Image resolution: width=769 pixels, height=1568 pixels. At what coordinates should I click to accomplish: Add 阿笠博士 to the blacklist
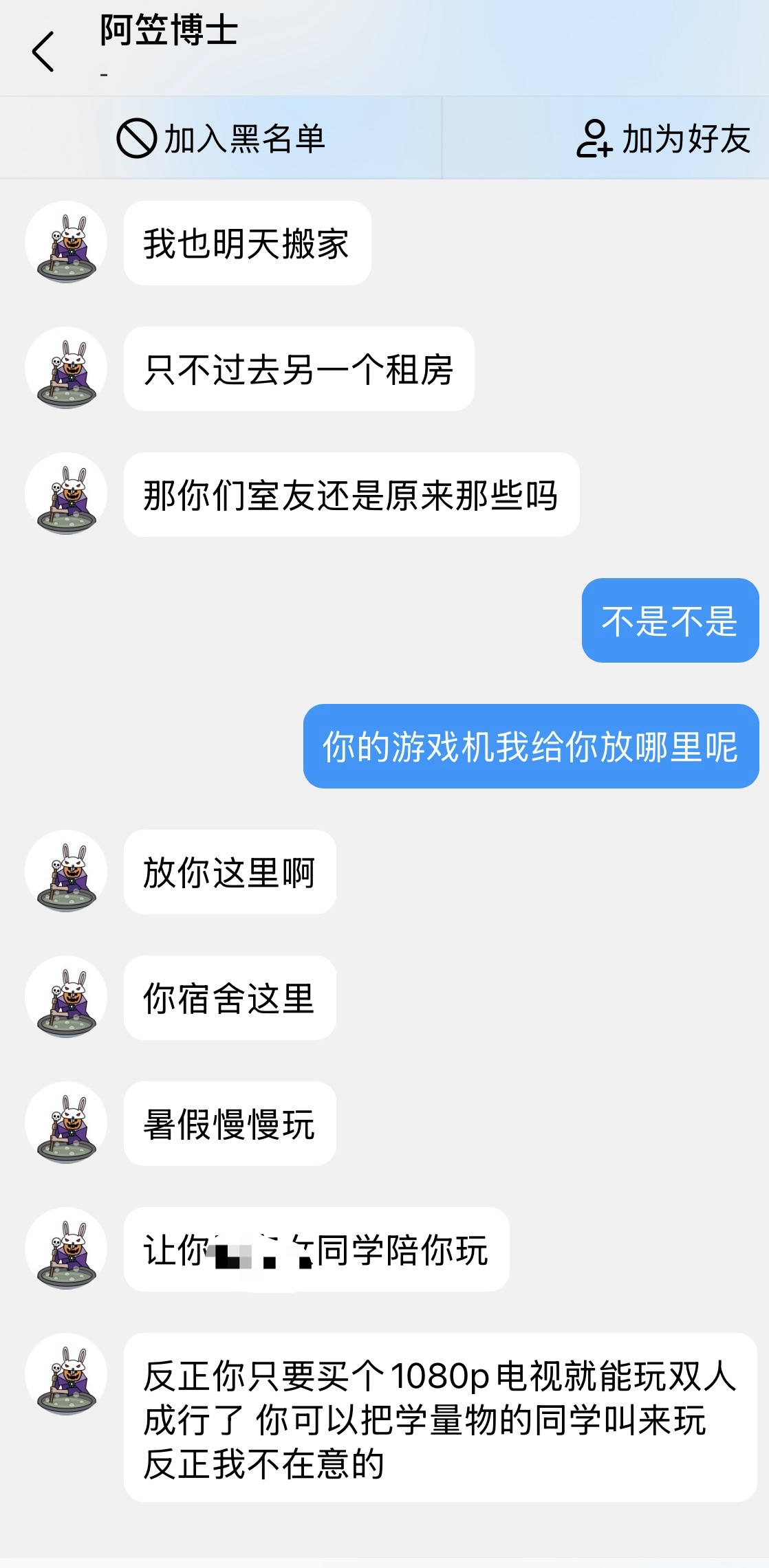220,139
